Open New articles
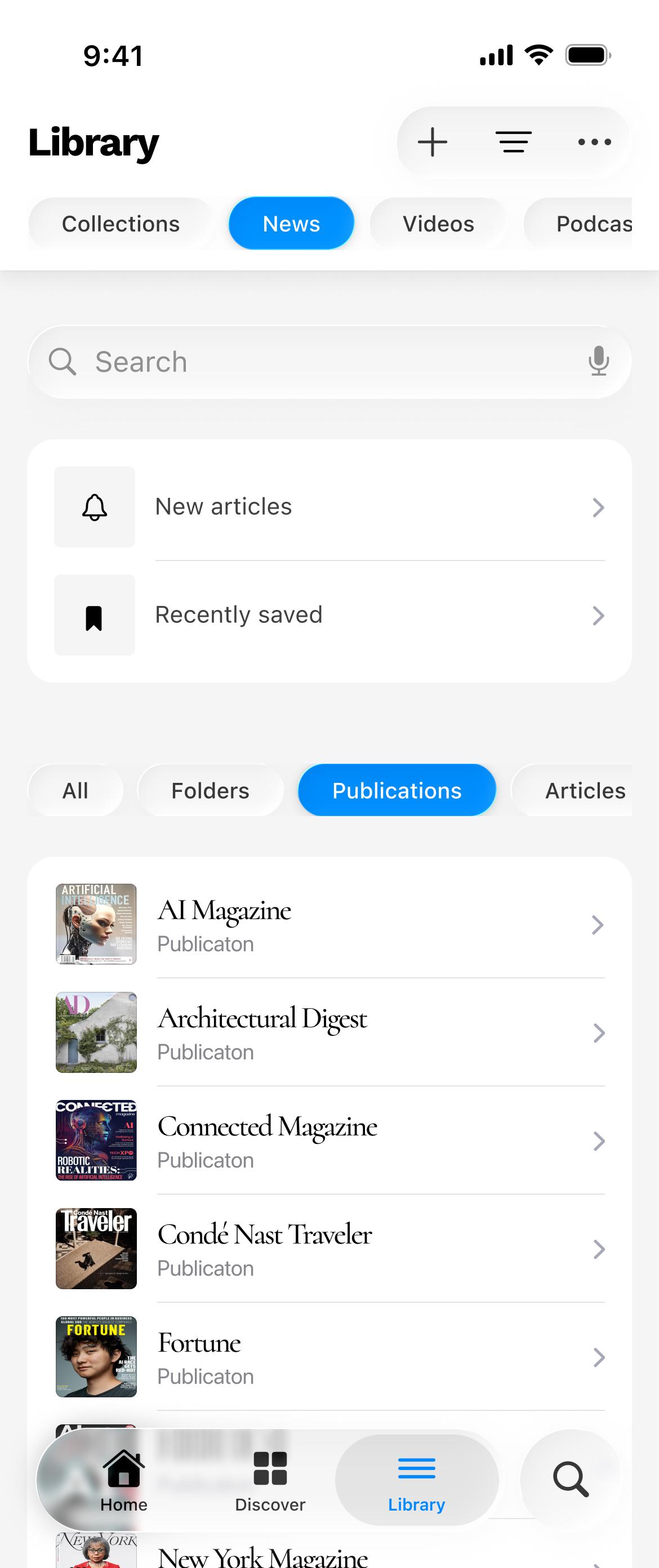Image resolution: width=659 pixels, height=1568 pixels. (329, 507)
